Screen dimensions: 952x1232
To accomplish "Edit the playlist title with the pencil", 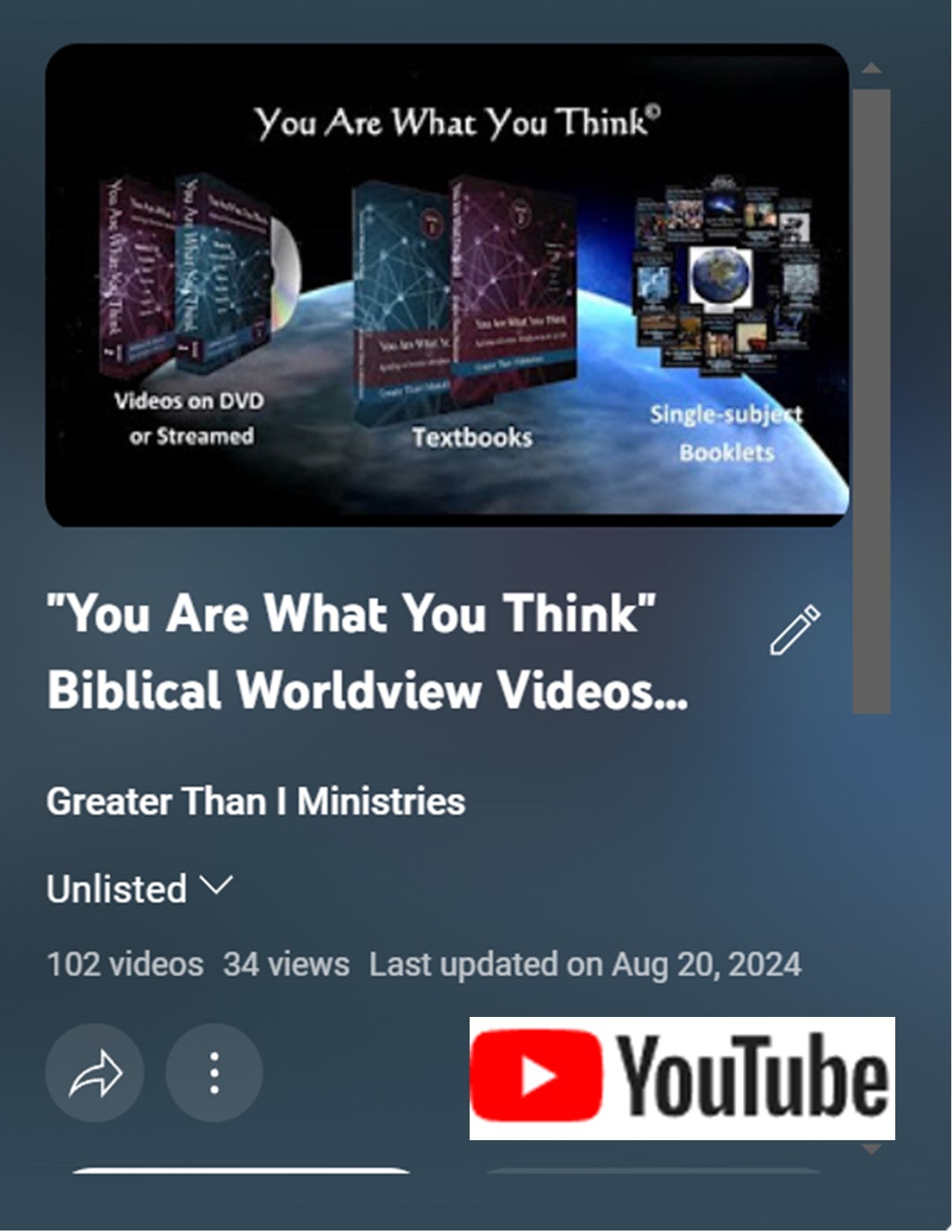I will click(x=794, y=631).
